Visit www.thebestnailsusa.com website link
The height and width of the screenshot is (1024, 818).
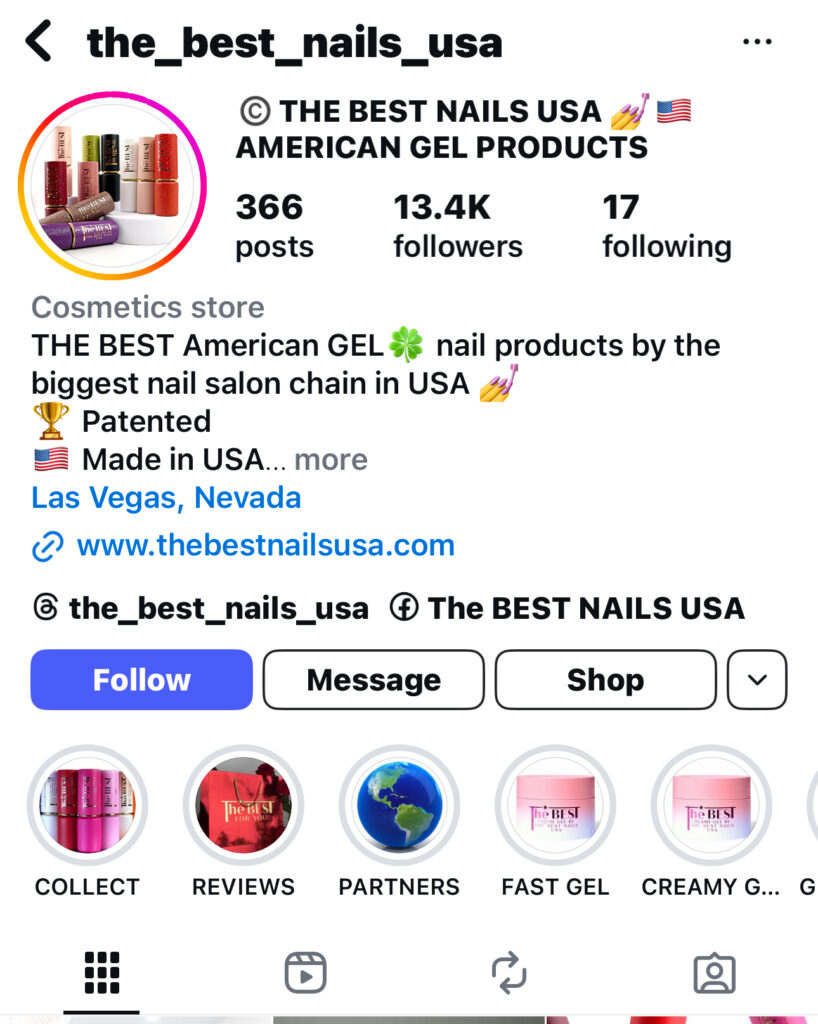pos(265,545)
